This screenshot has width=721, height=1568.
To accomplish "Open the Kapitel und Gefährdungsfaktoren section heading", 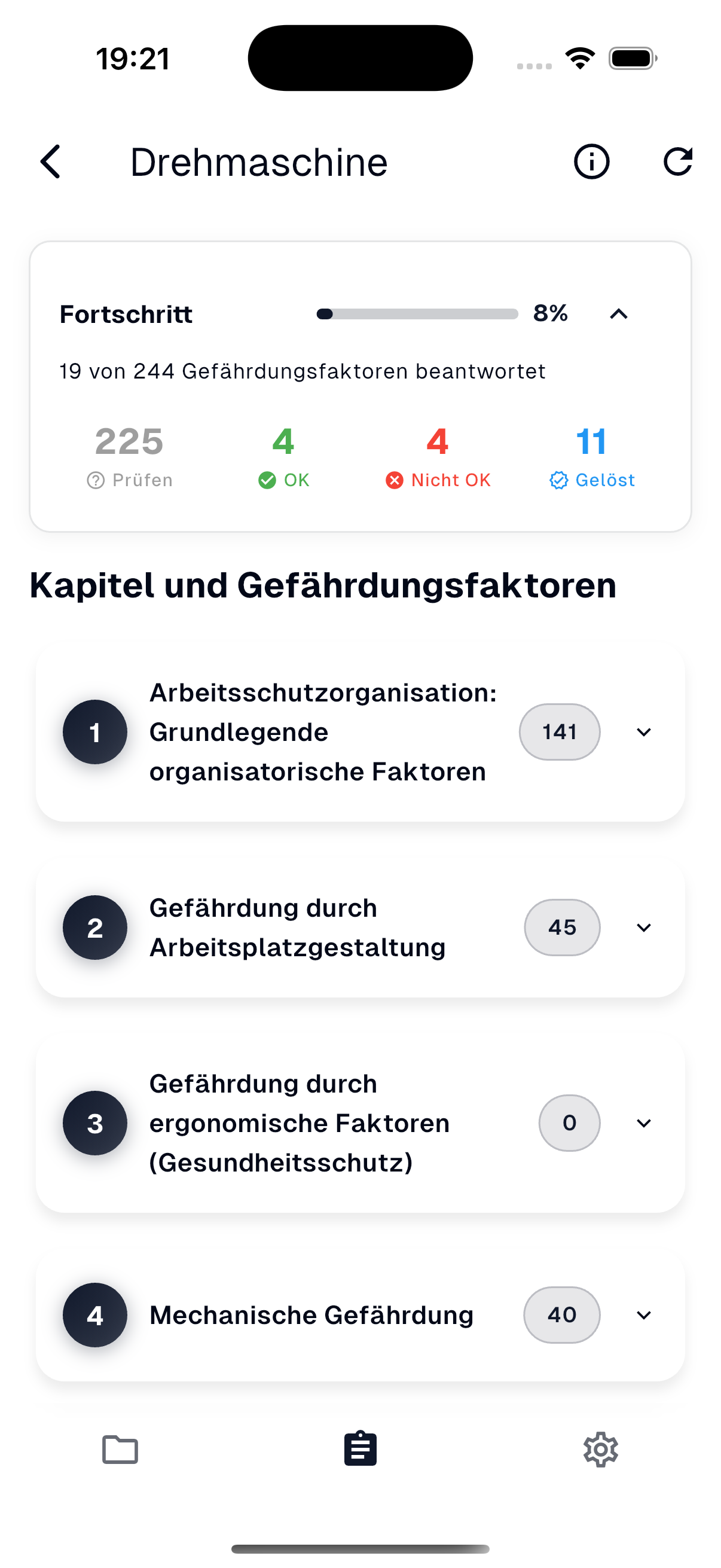I will 323,585.
